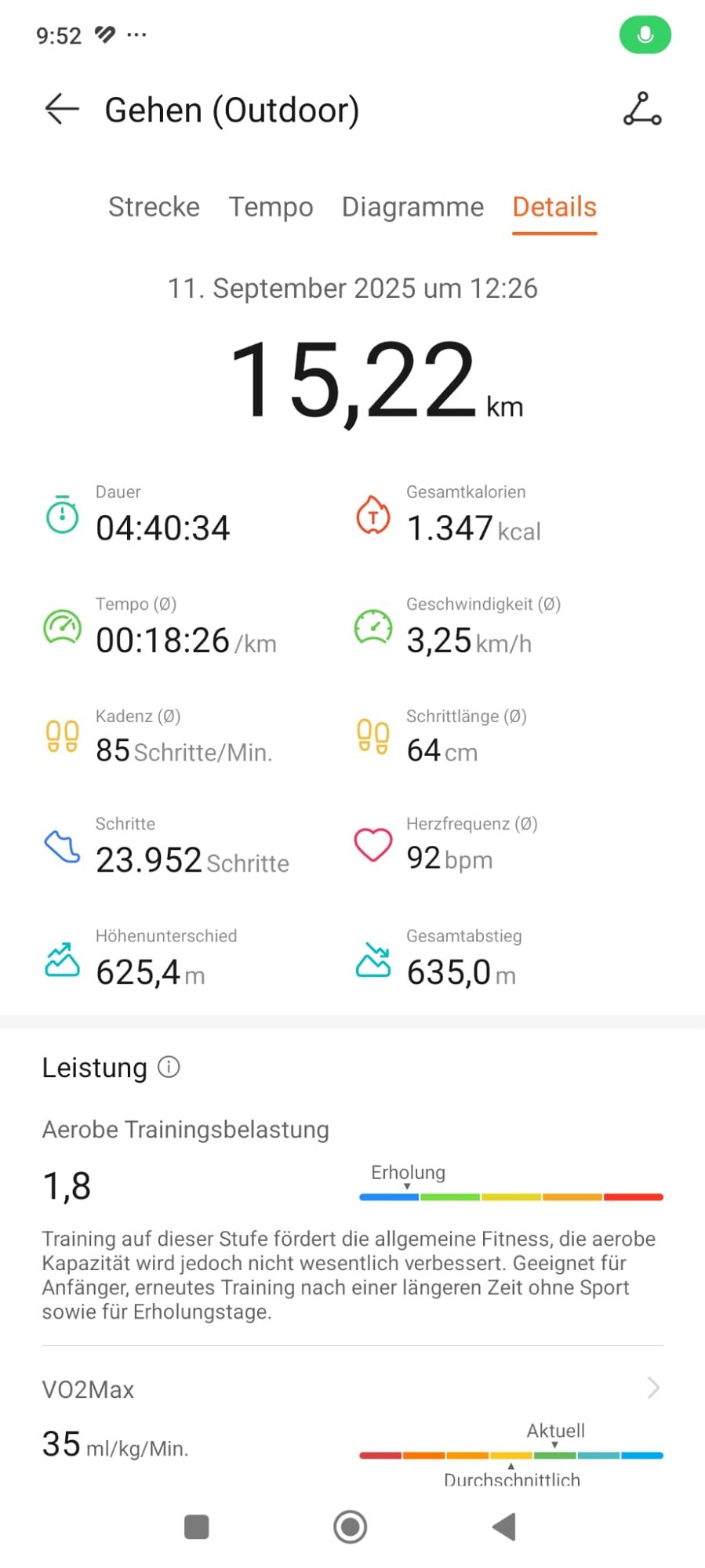705x1568 pixels.
Task: Open the Diagramme tab
Action: pos(412,207)
